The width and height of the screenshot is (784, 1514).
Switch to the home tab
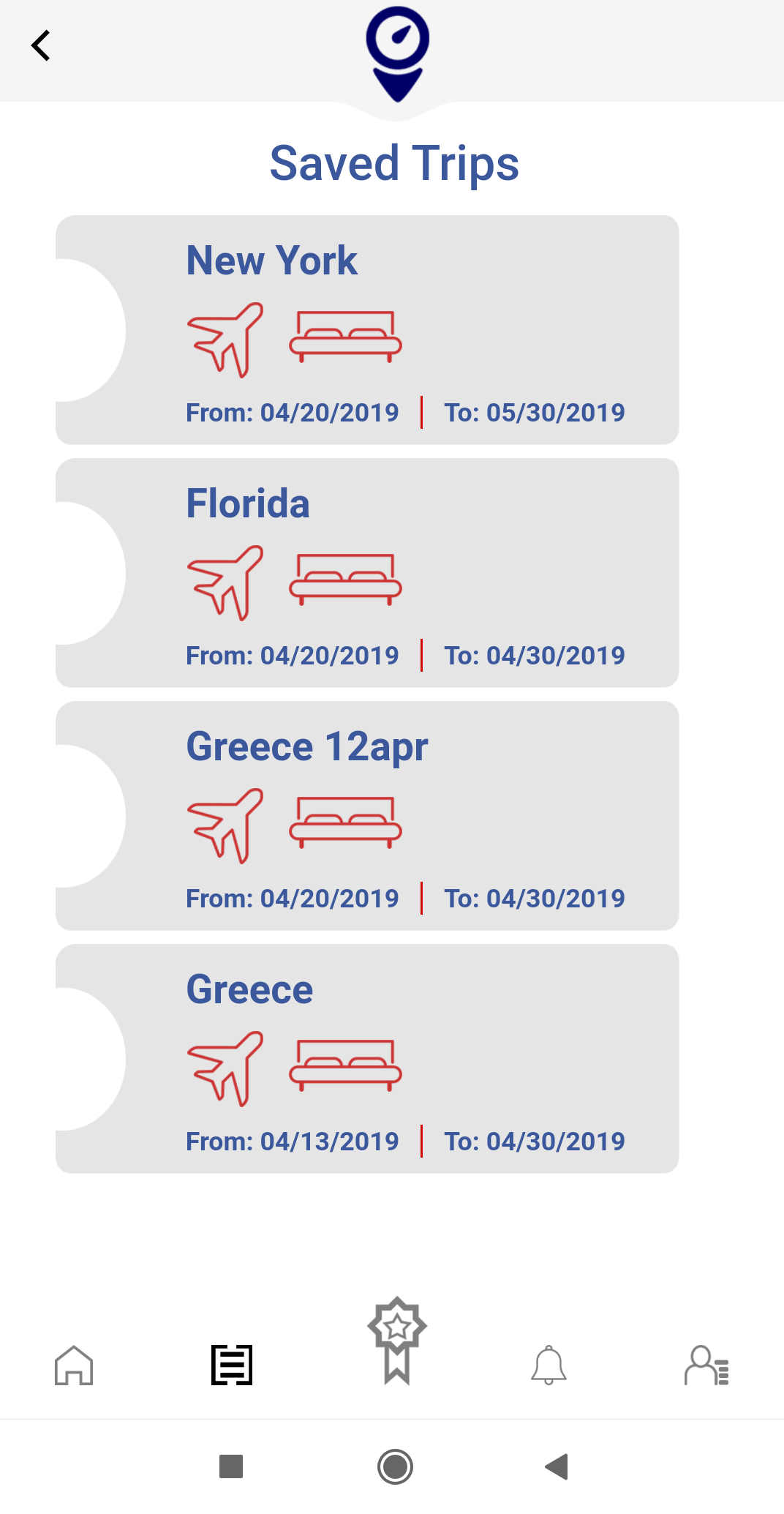(x=74, y=1365)
